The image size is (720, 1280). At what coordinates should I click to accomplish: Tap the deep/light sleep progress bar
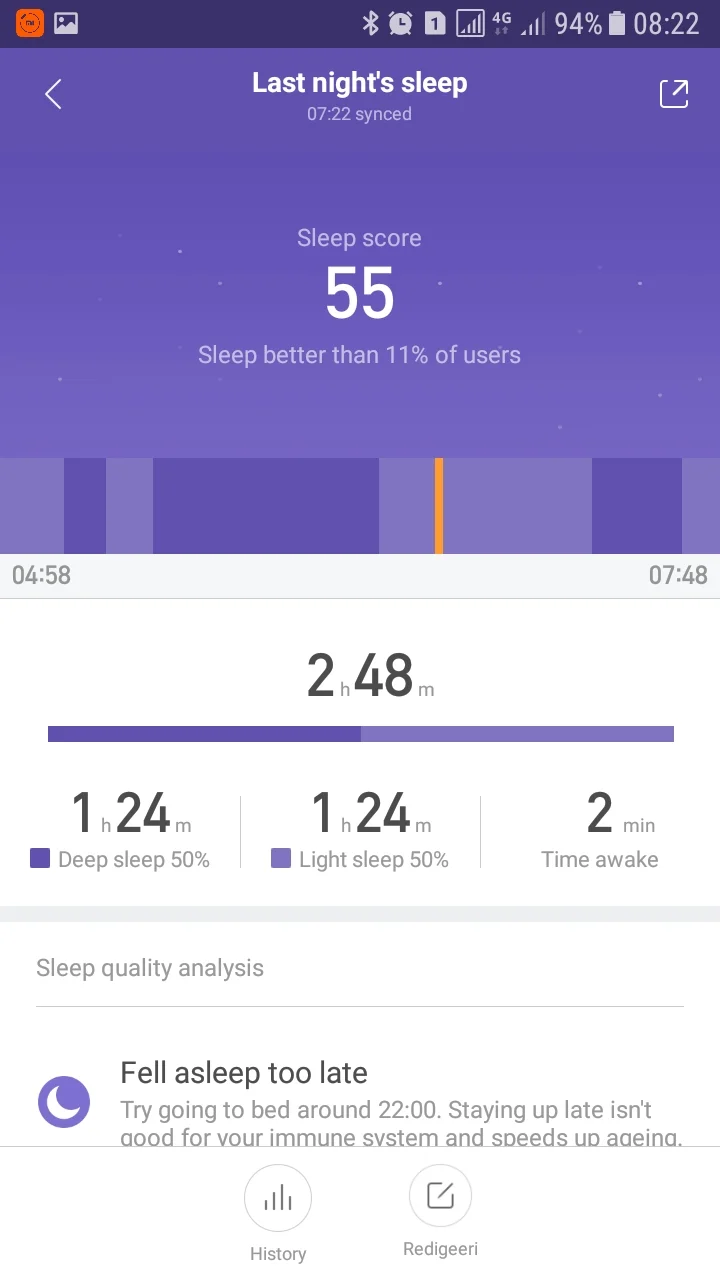pyautogui.click(x=360, y=733)
